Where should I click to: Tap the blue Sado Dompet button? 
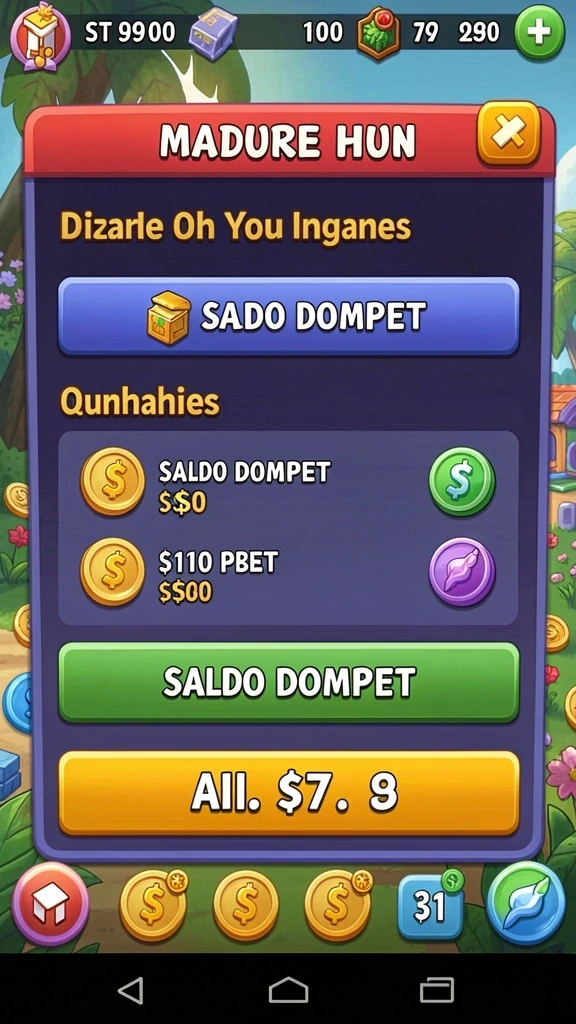point(289,317)
